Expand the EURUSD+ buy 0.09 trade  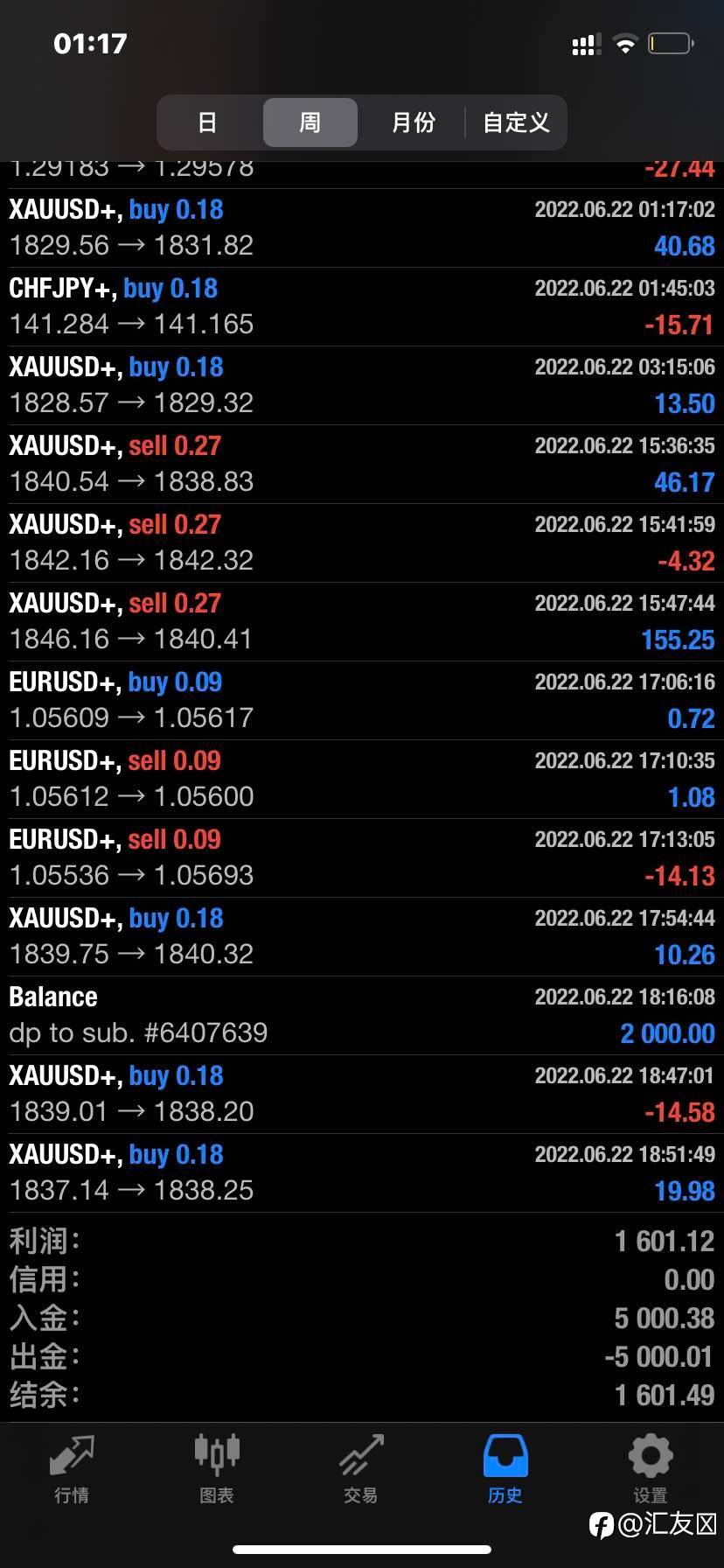[362, 701]
